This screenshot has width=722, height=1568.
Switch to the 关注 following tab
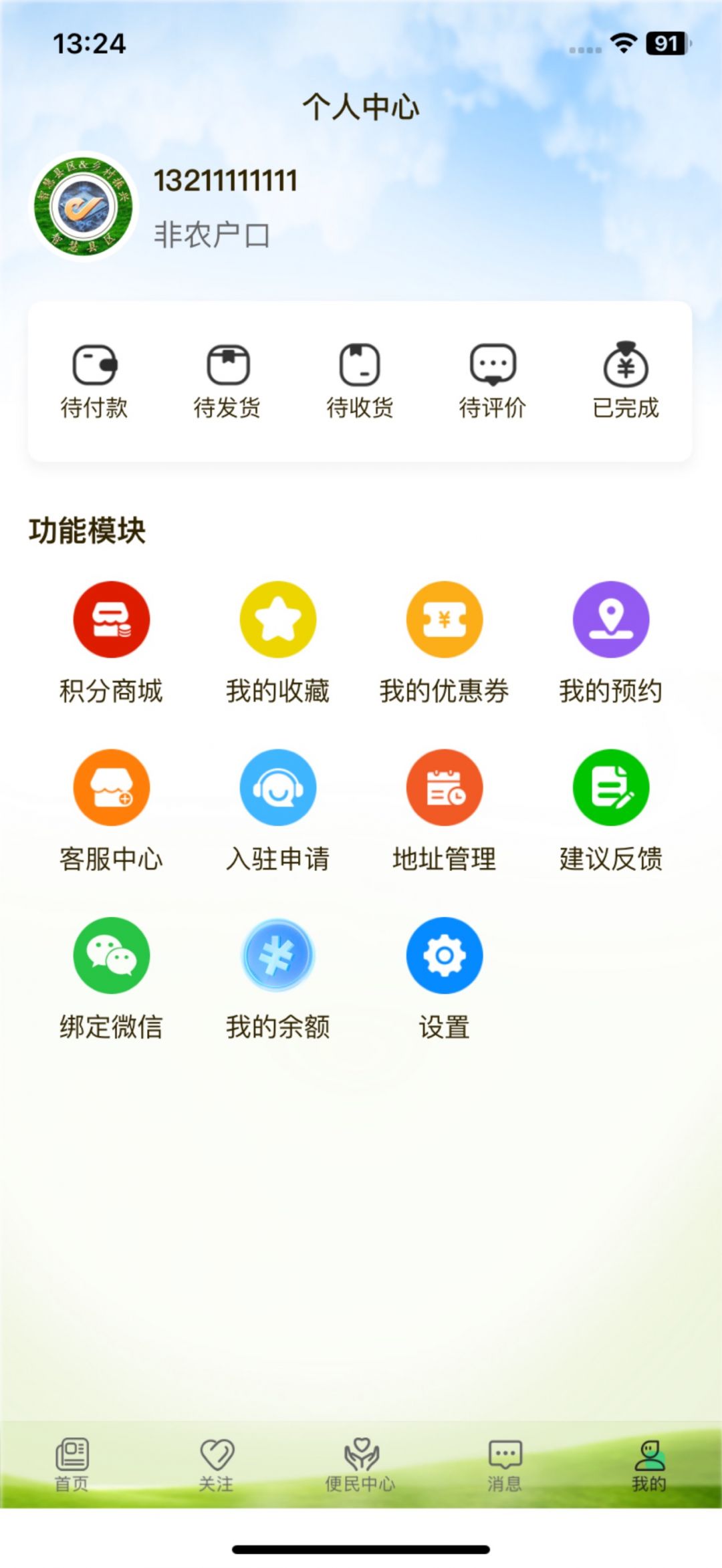pos(216,1464)
